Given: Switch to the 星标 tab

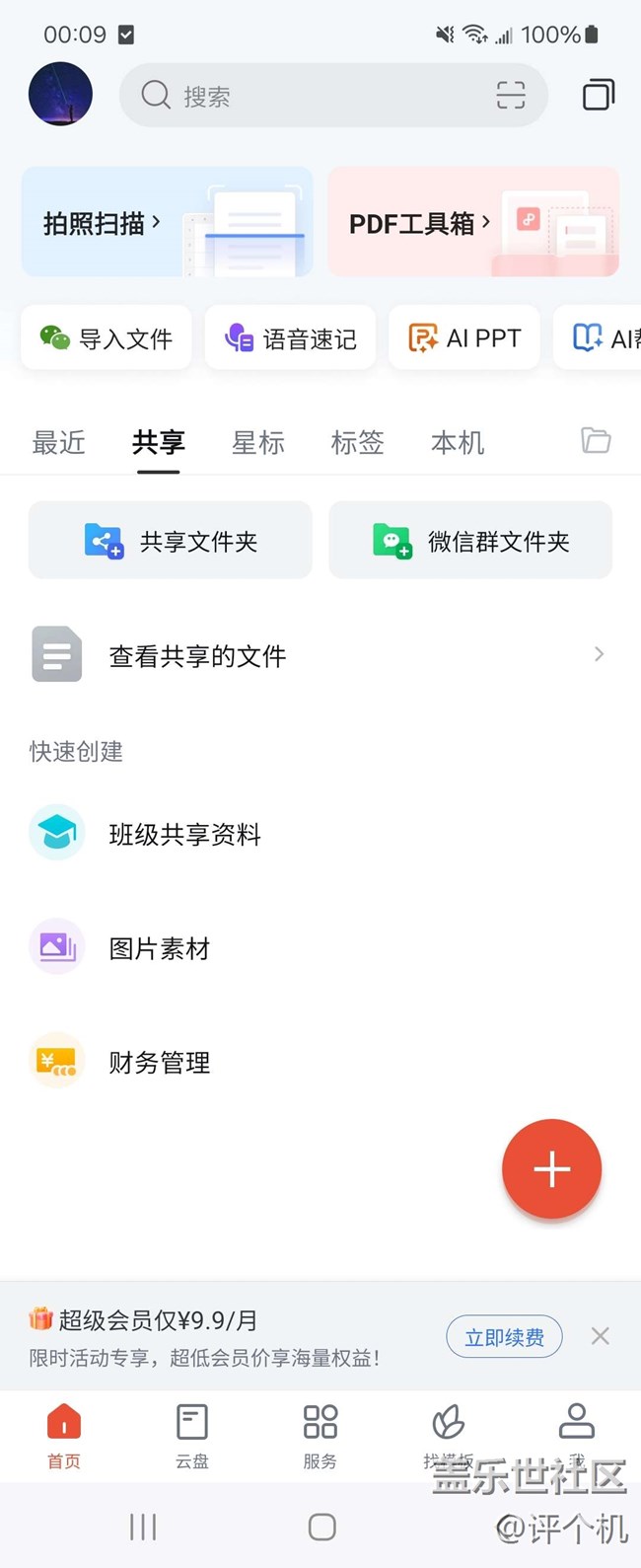Looking at the screenshot, I should point(258,443).
